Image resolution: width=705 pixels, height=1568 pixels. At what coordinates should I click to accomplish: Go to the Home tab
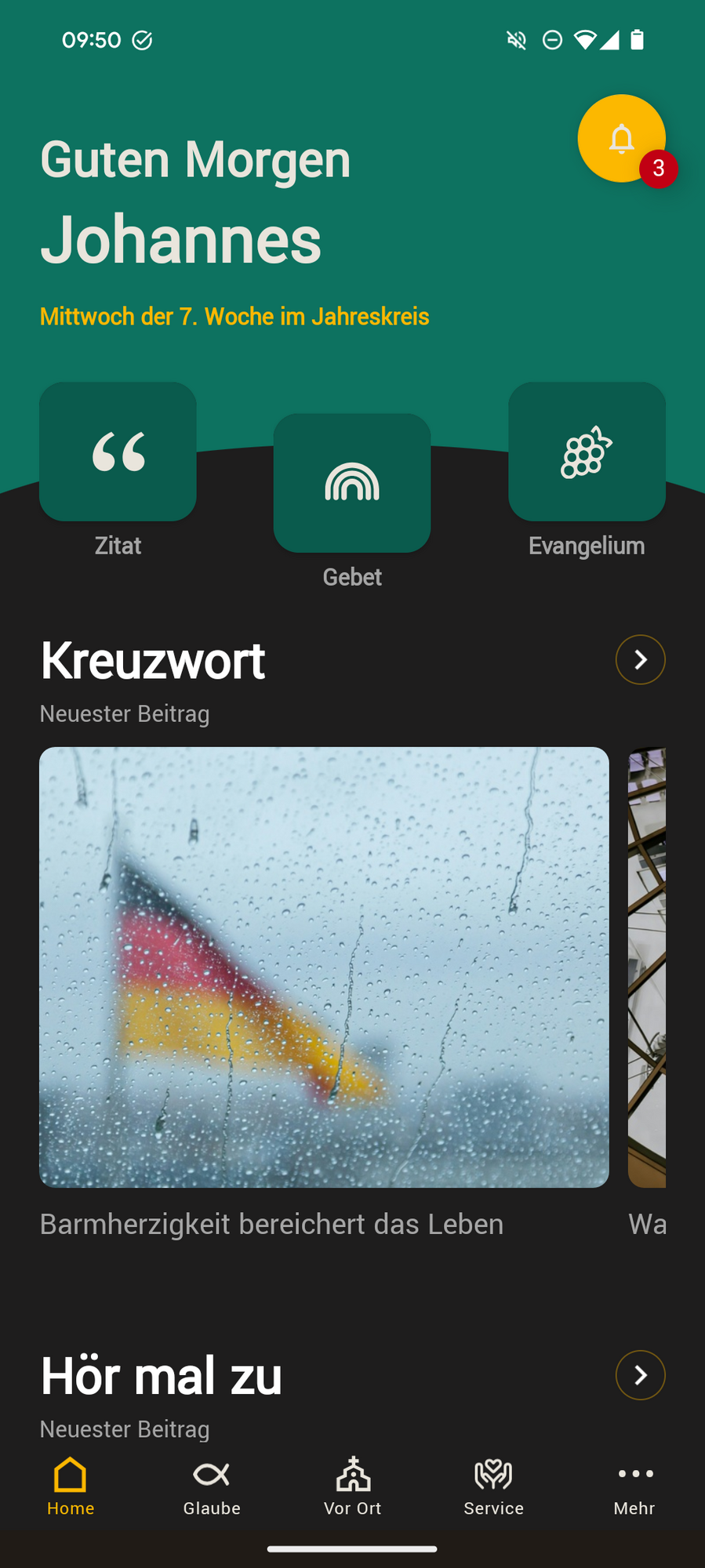[71, 1486]
